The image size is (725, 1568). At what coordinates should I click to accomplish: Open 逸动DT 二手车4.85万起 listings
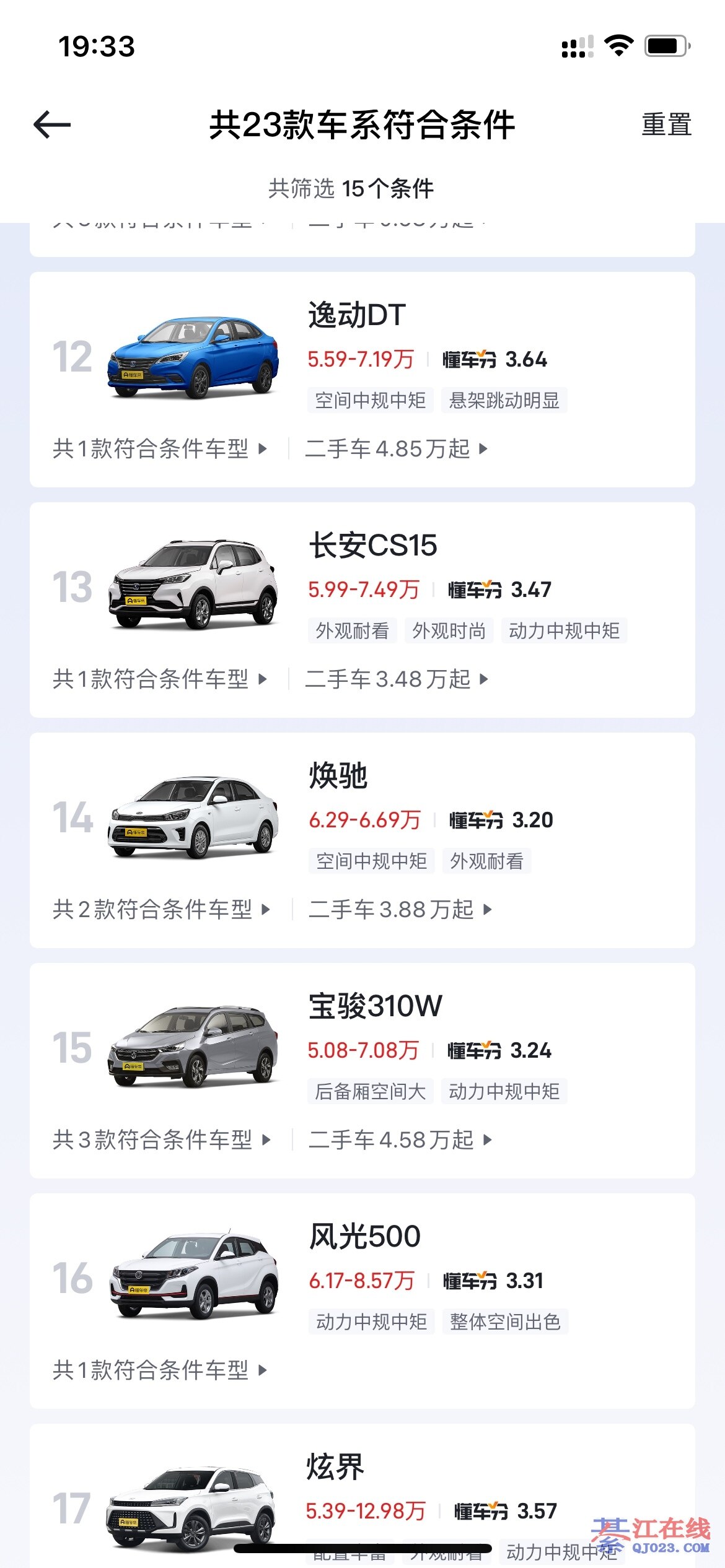pyautogui.click(x=396, y=448)
